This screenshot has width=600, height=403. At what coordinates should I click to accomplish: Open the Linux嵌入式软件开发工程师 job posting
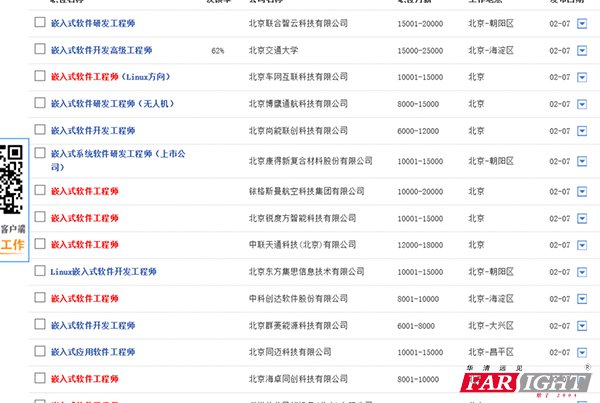coord(103,271)
